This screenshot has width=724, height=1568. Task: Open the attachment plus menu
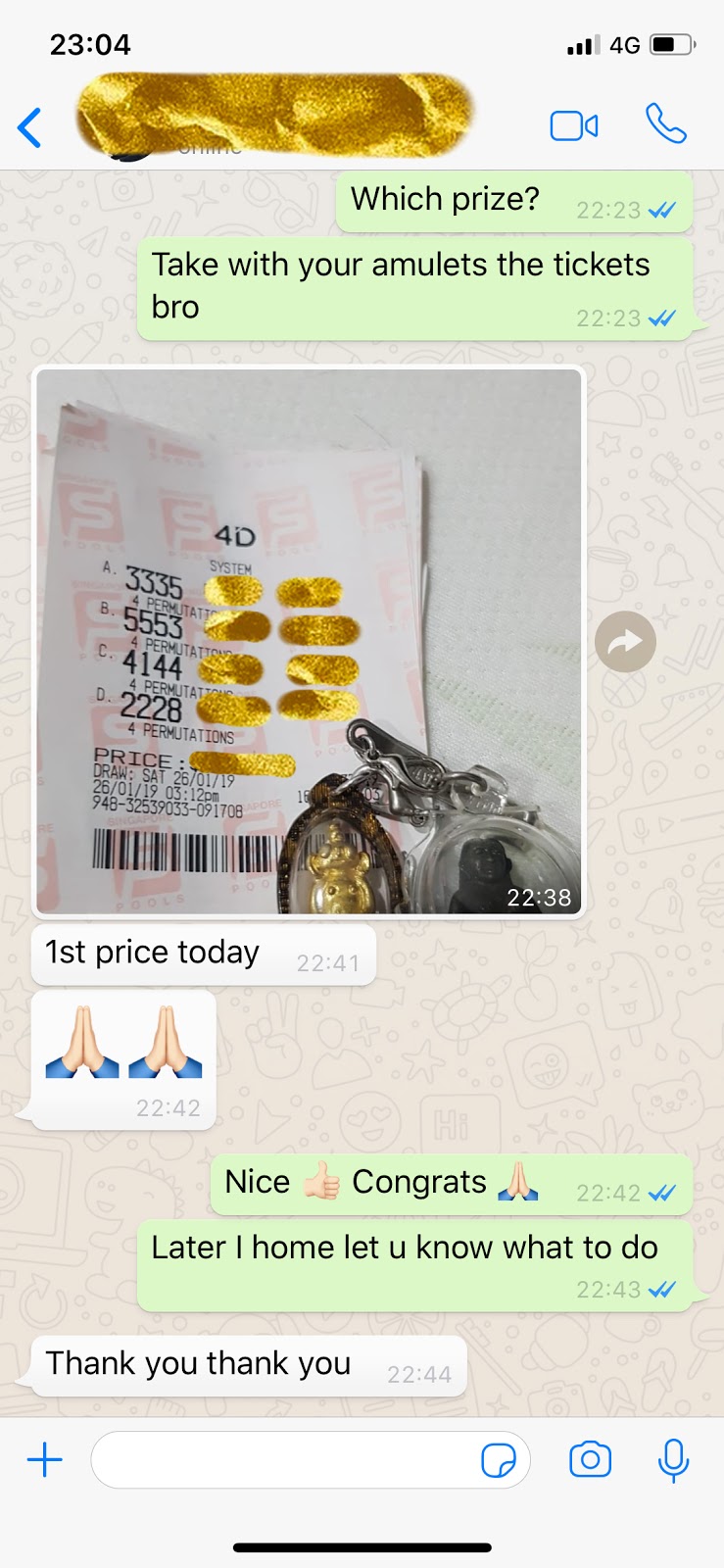45,1460
